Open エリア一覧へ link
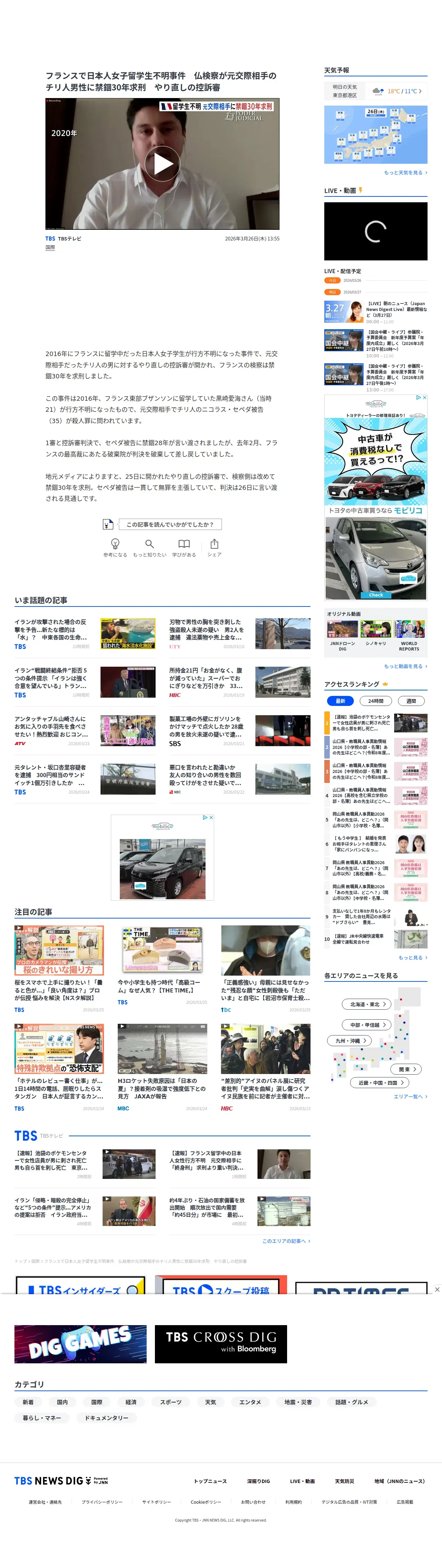The image size is (442, 1568). [410, 1097]
